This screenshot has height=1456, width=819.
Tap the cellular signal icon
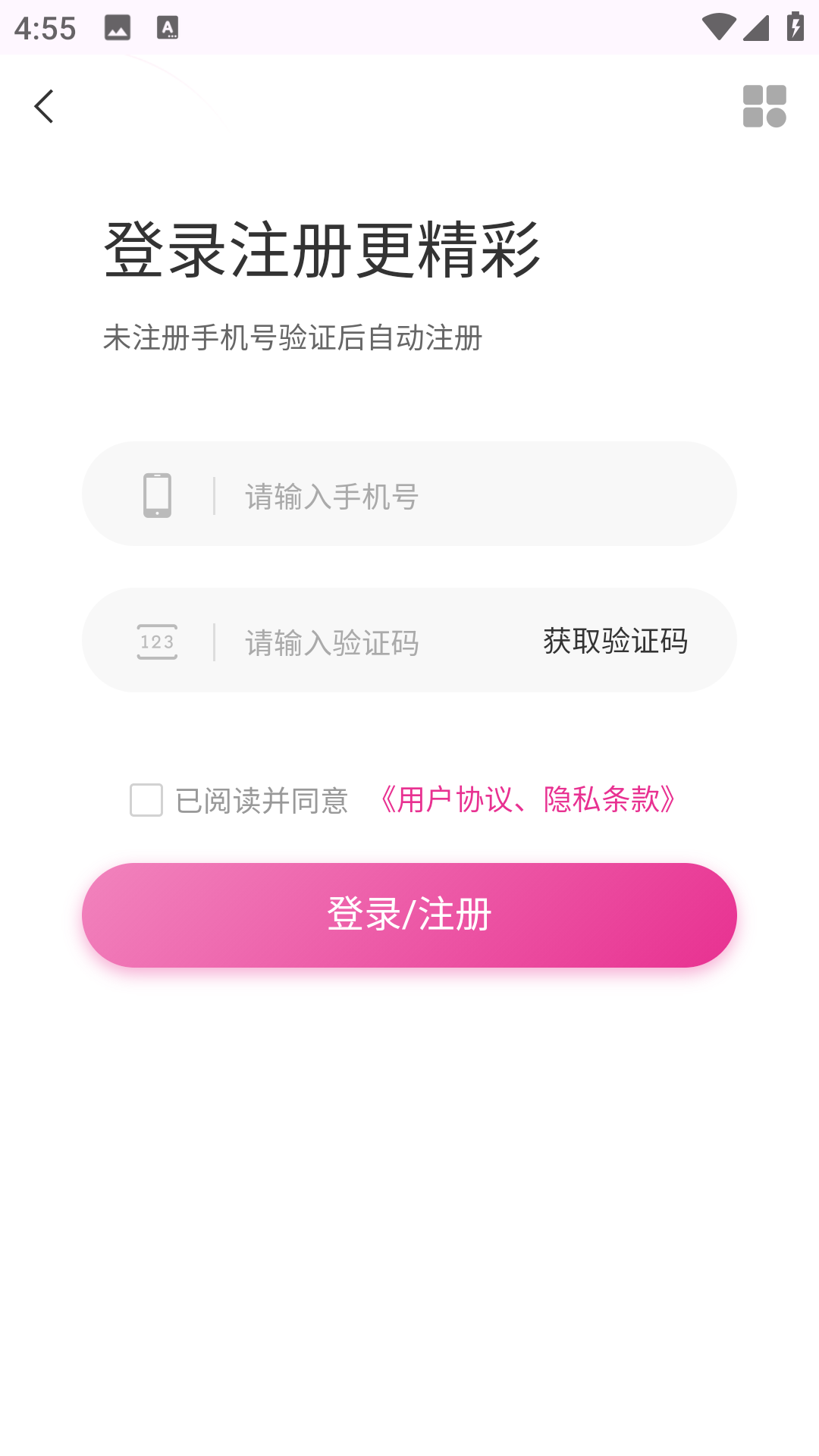click(x=755, y=27)
